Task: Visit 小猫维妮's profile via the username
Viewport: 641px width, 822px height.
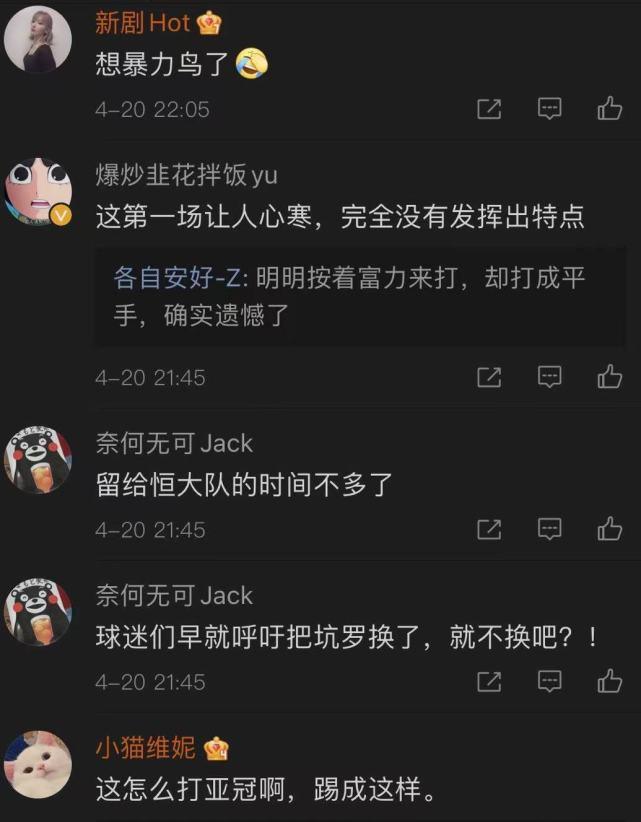Action: point(148,747)
